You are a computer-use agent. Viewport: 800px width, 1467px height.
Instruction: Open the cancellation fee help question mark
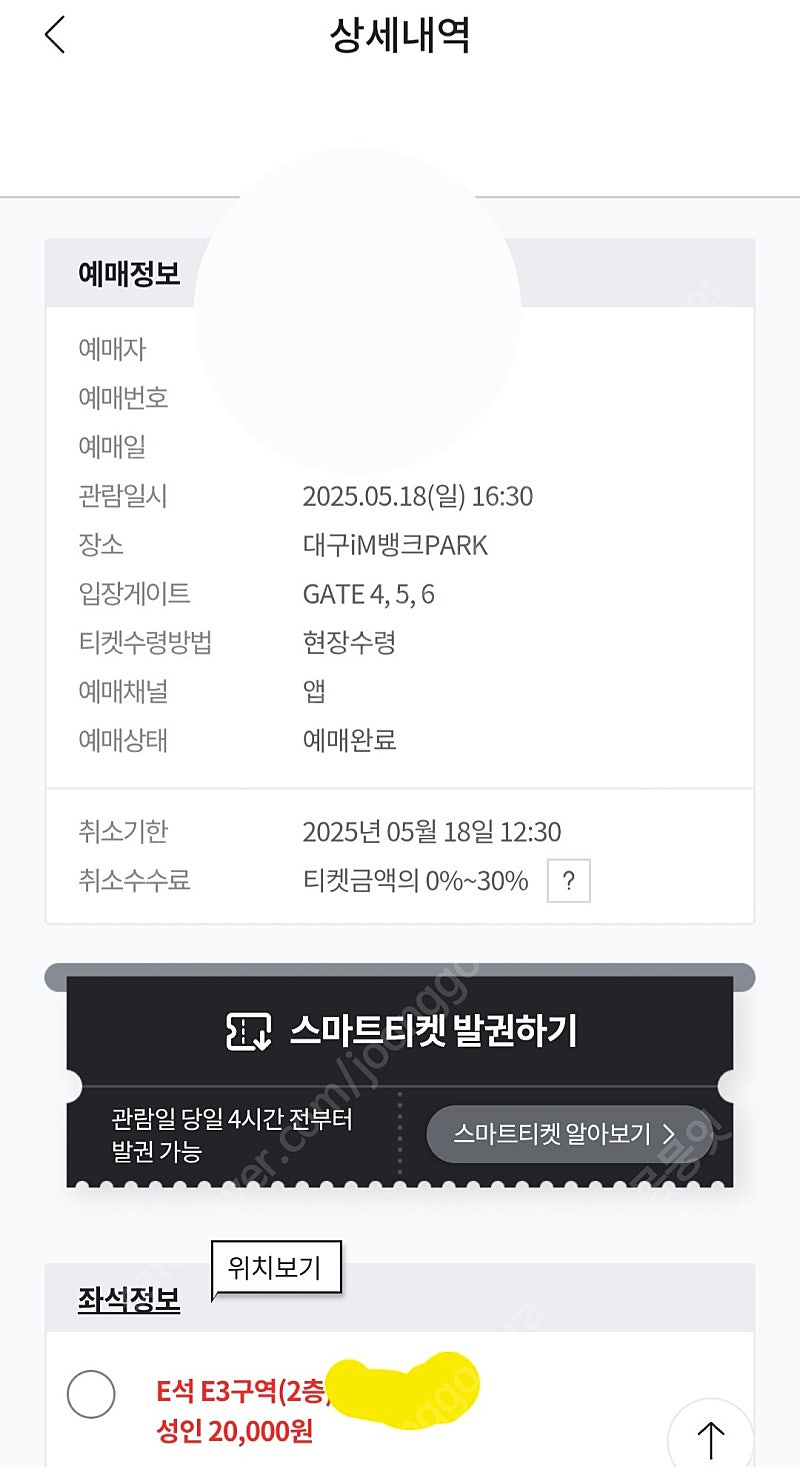point(568,881)
